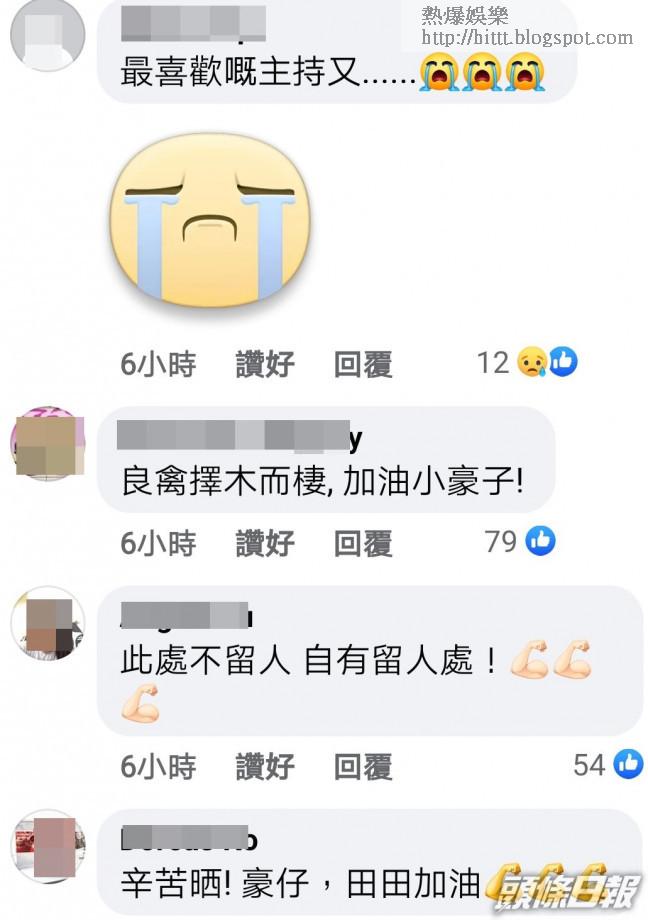Open the large crying face sticker
648x920 pixels.
tap(209, 218)
